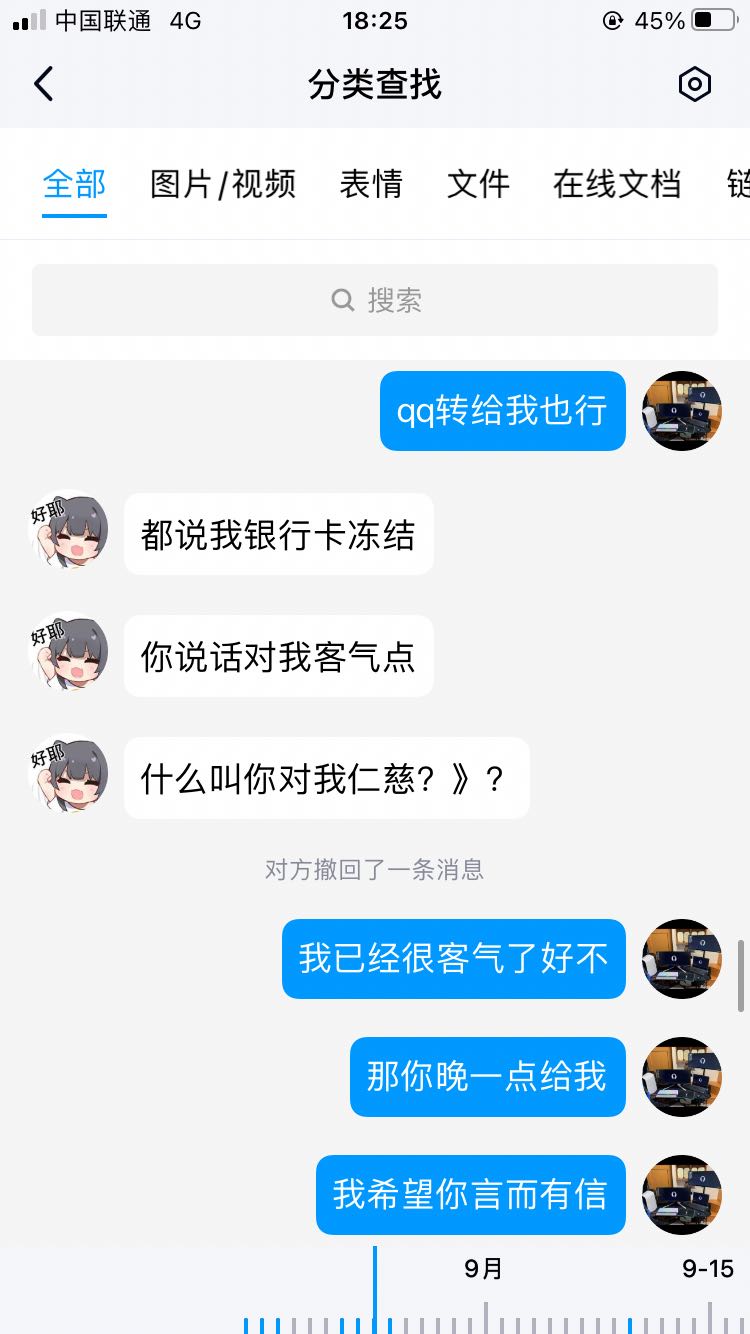Switch to the 在线文档 tab
The width and height of the screenshot is (750, 1334).
pos(616,185)
